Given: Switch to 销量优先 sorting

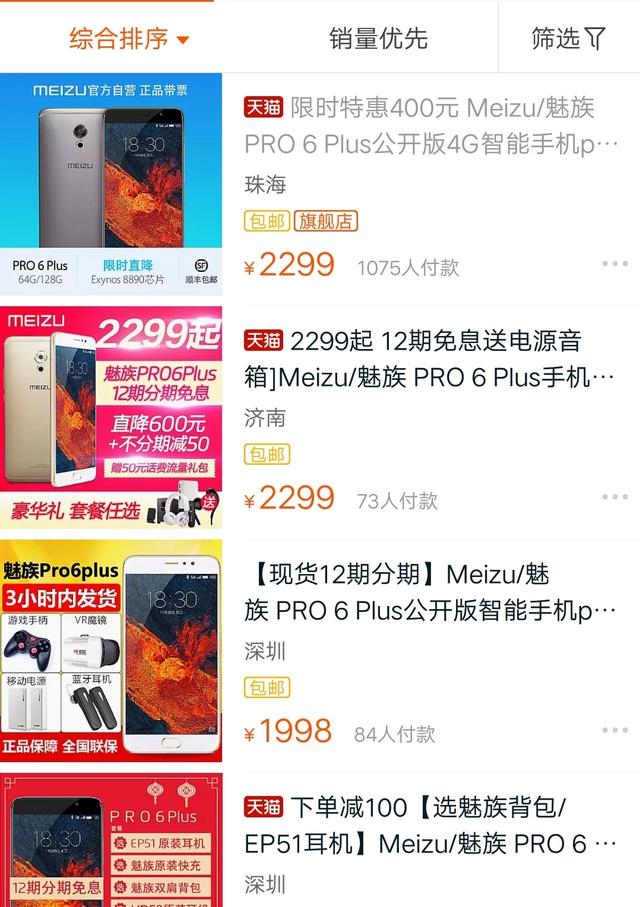Looking at the screenshot, I should pyautogui.click(x=378, y=39).
